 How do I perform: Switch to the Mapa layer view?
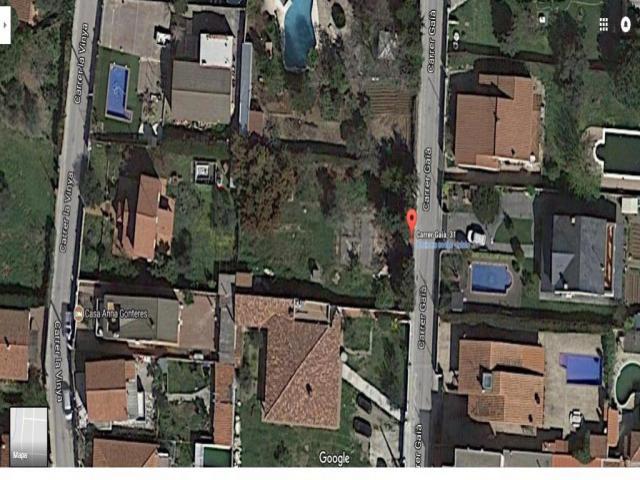point(27,436)
